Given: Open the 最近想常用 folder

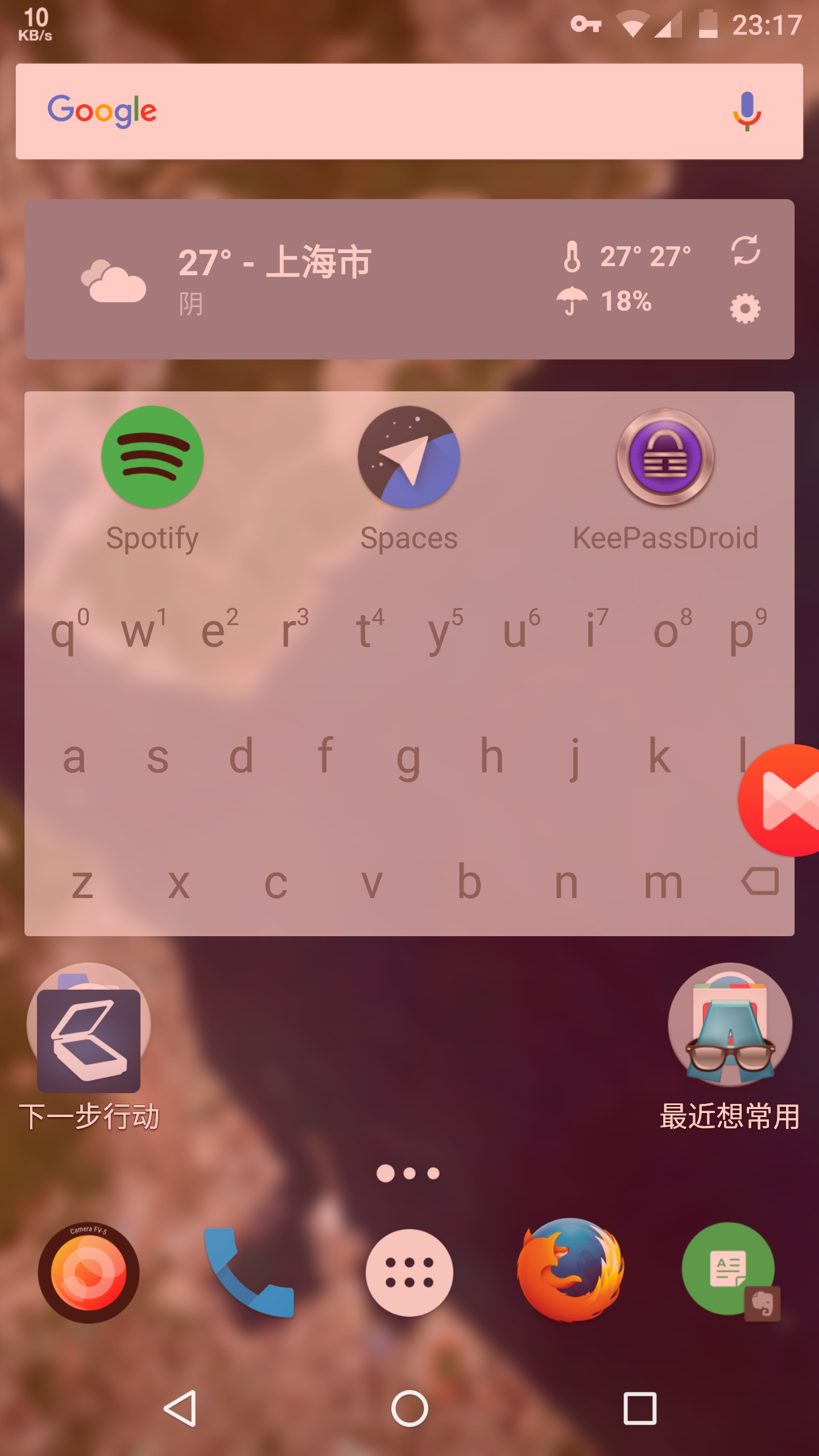Looking at the screenshot, I should tap(730, 1025).
